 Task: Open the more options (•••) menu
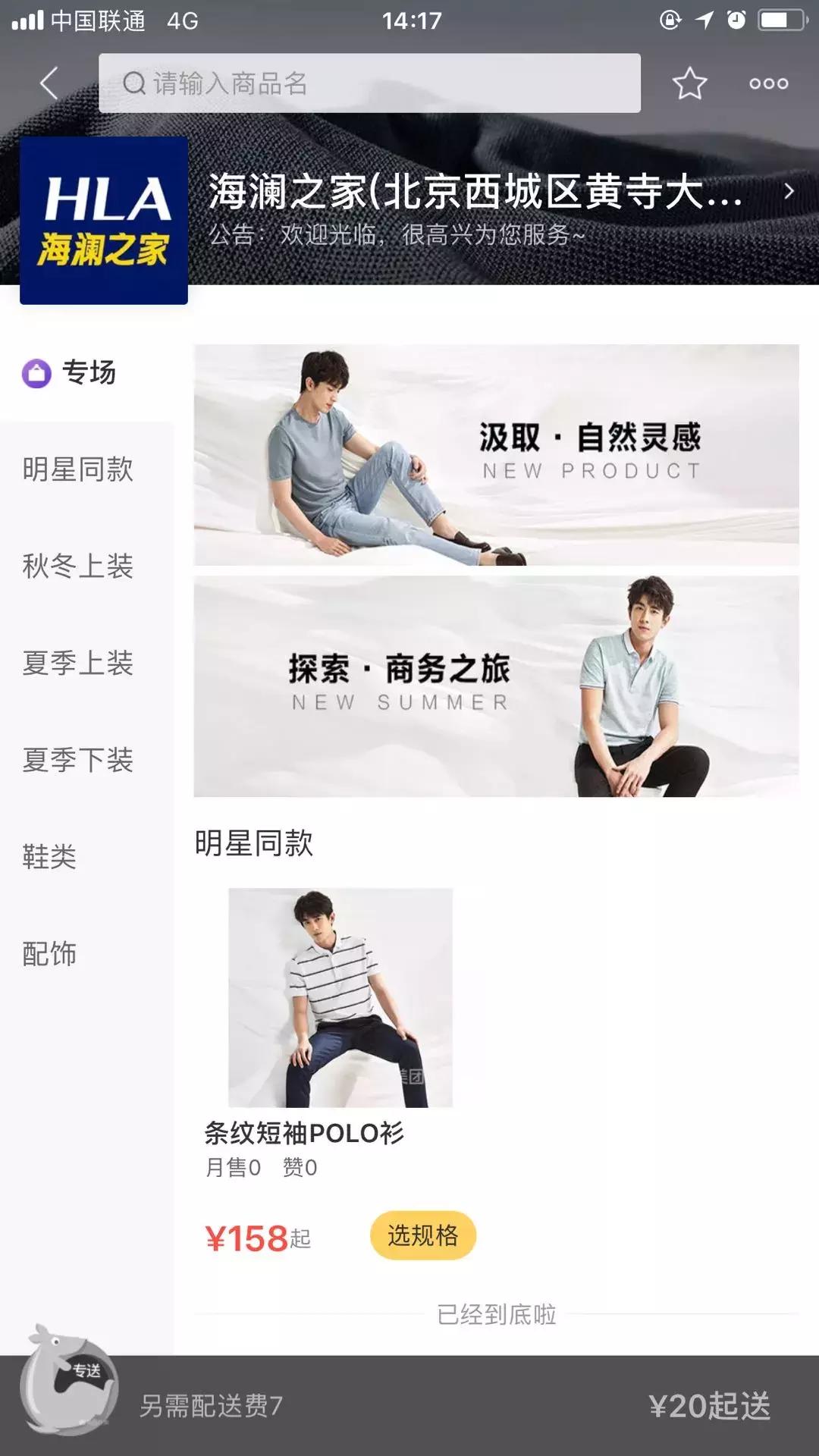pyautogui.click(x=767, y=83)
